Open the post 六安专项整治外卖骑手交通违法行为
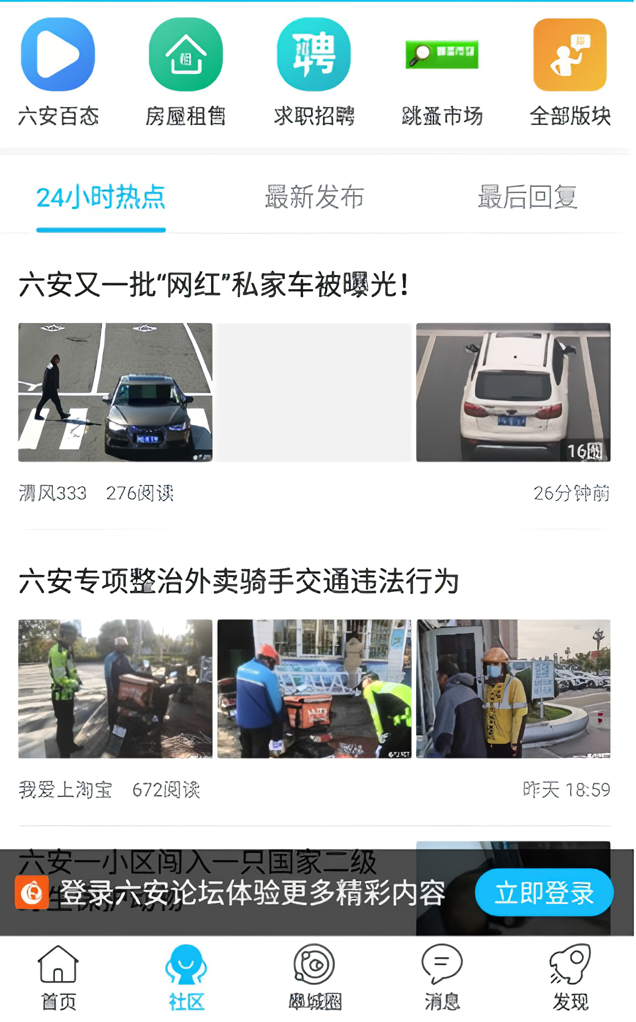 pos(238,581)
